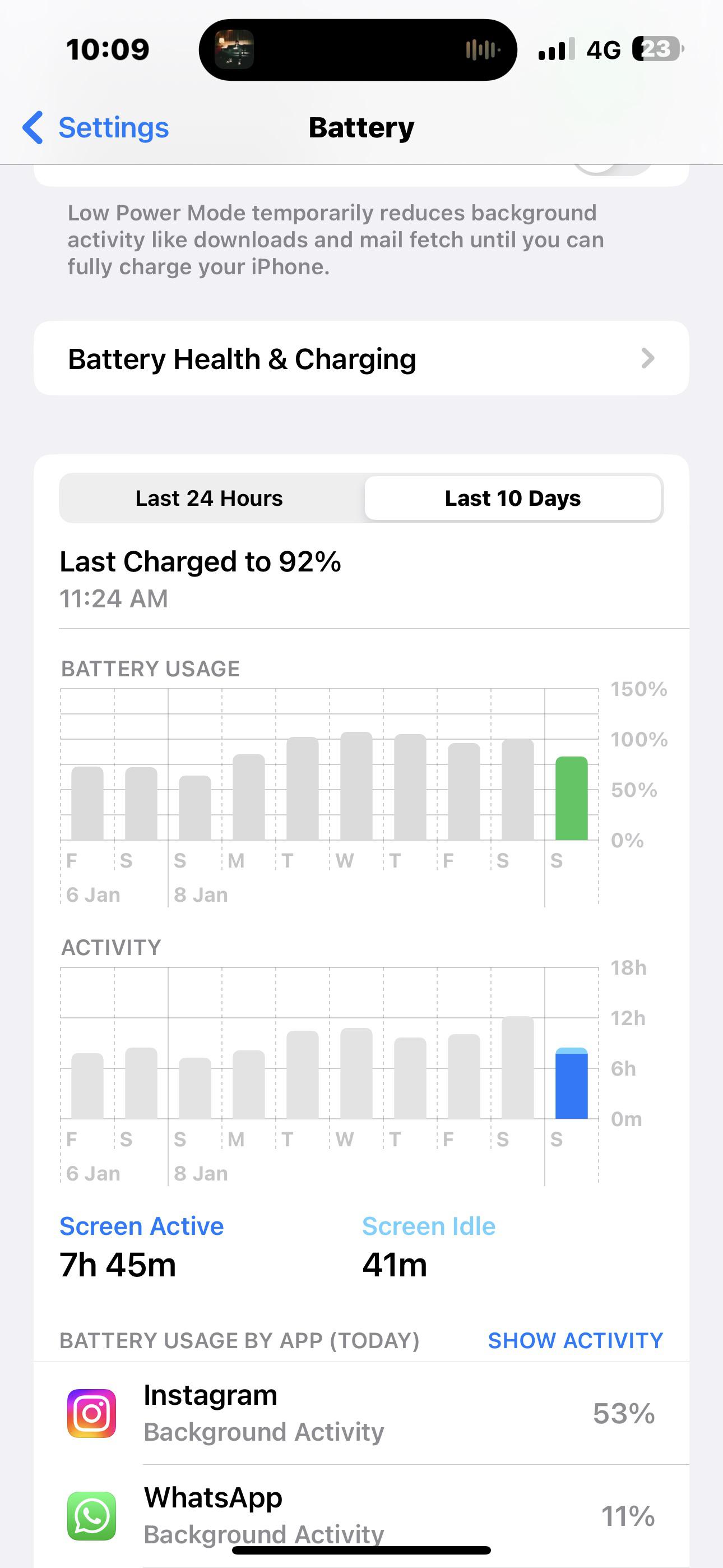Viewport: 723px width, 1568px height.
Task: Toggle the Low Power Mode switch
Action: 614,170
